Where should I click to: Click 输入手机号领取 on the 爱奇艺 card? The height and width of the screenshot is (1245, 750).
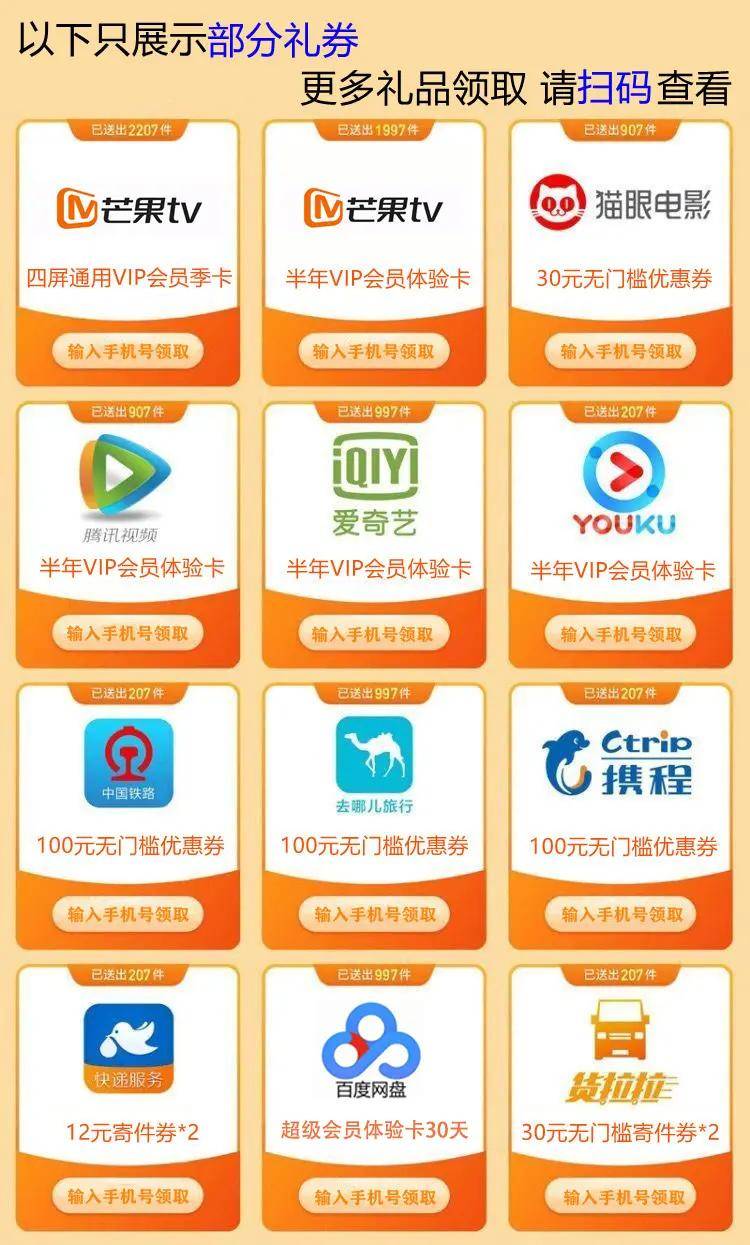372,632
